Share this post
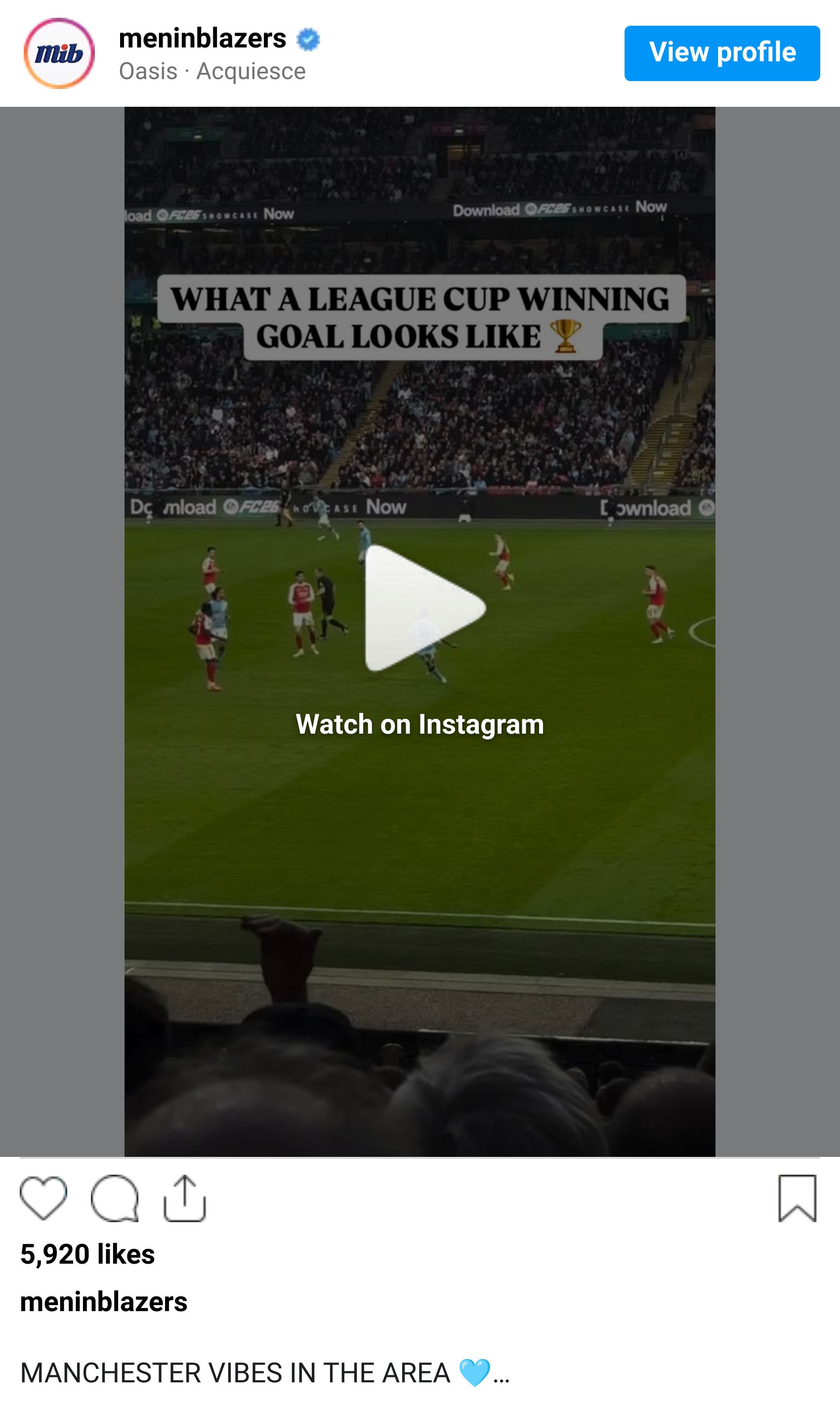The height and width of the screenshot is (1412, 840). [184, 1197]
